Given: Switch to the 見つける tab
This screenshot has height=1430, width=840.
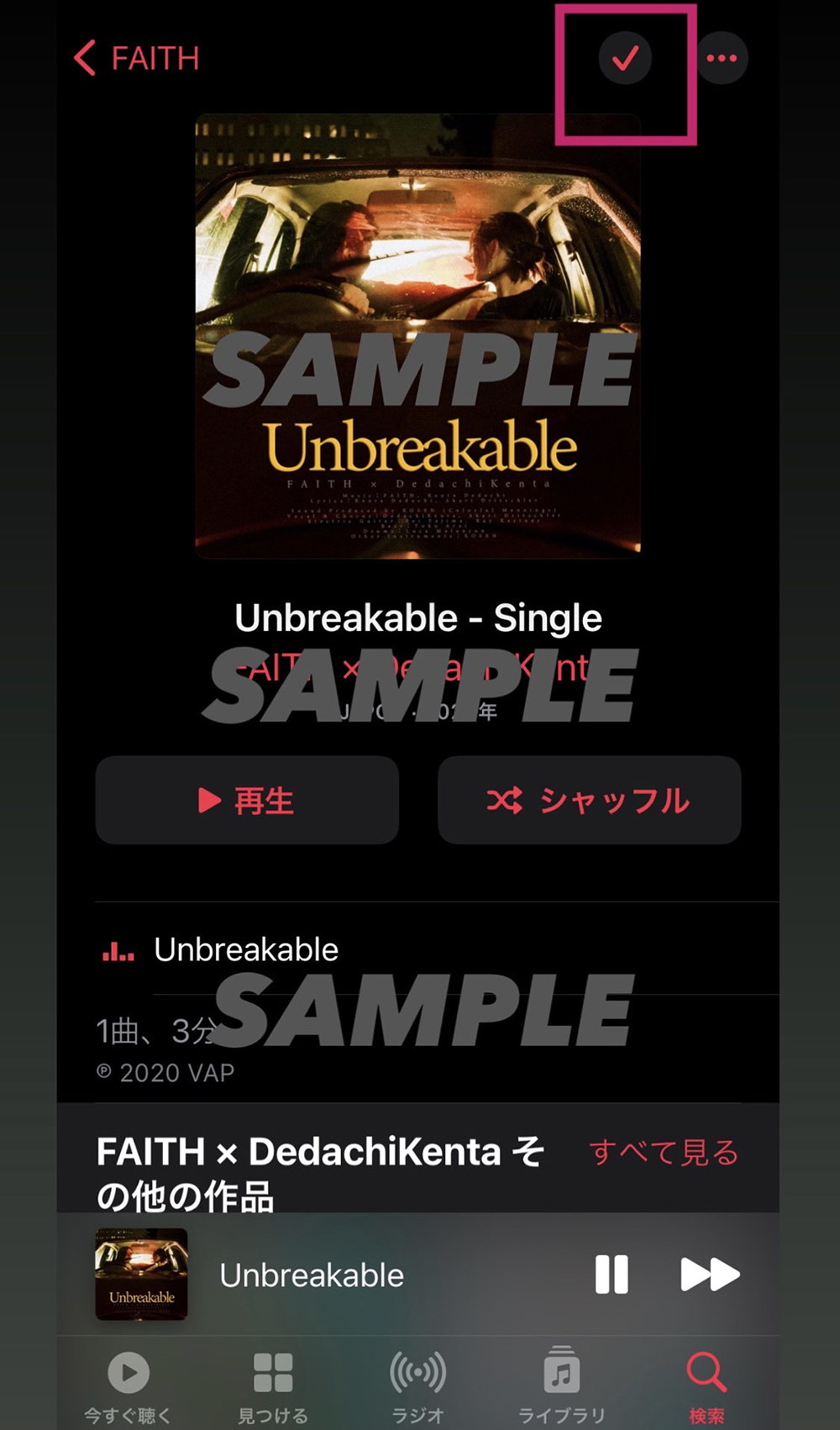Looking at the screenshot, I should [x=273, y=1386].
